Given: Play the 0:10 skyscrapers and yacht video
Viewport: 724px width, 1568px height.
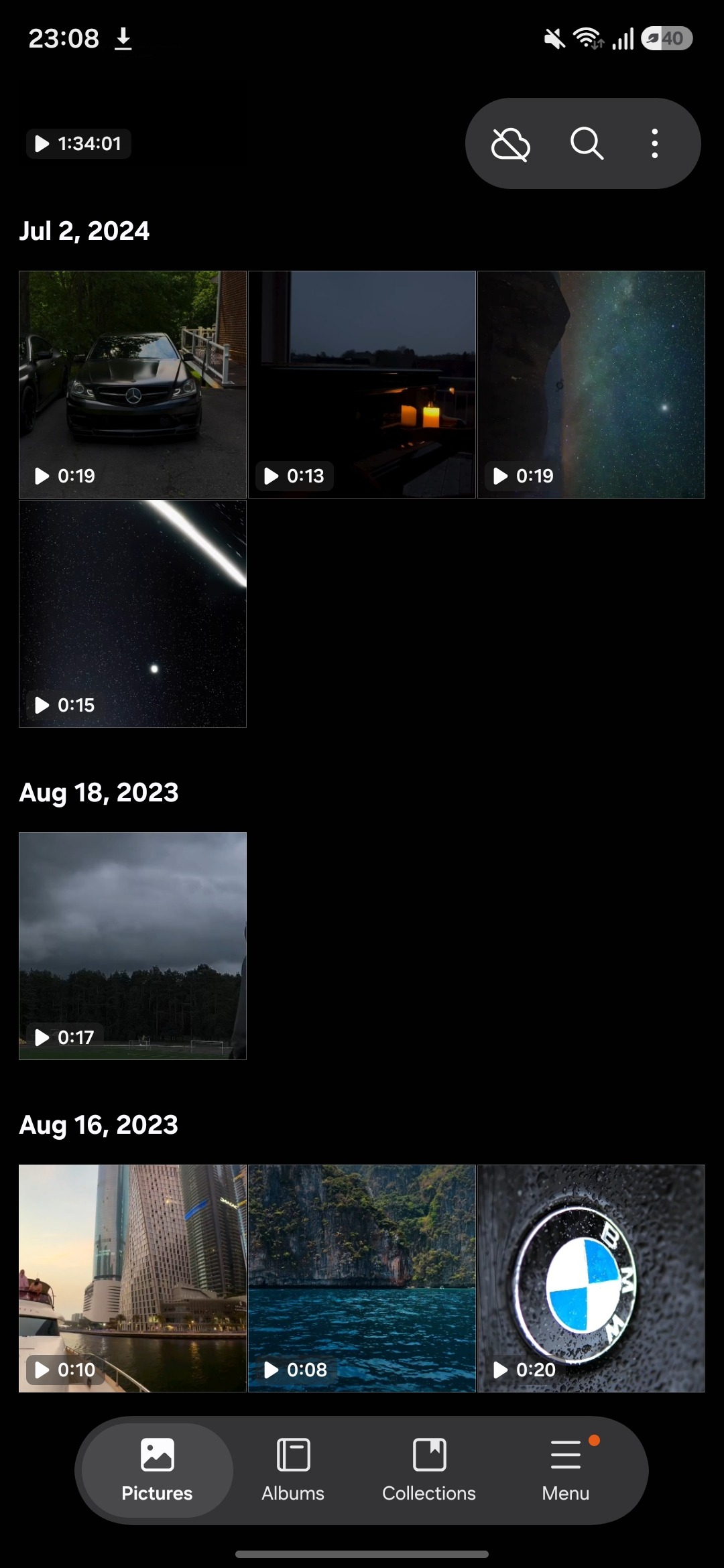Looking at the screenshot, I should 133,1279.
